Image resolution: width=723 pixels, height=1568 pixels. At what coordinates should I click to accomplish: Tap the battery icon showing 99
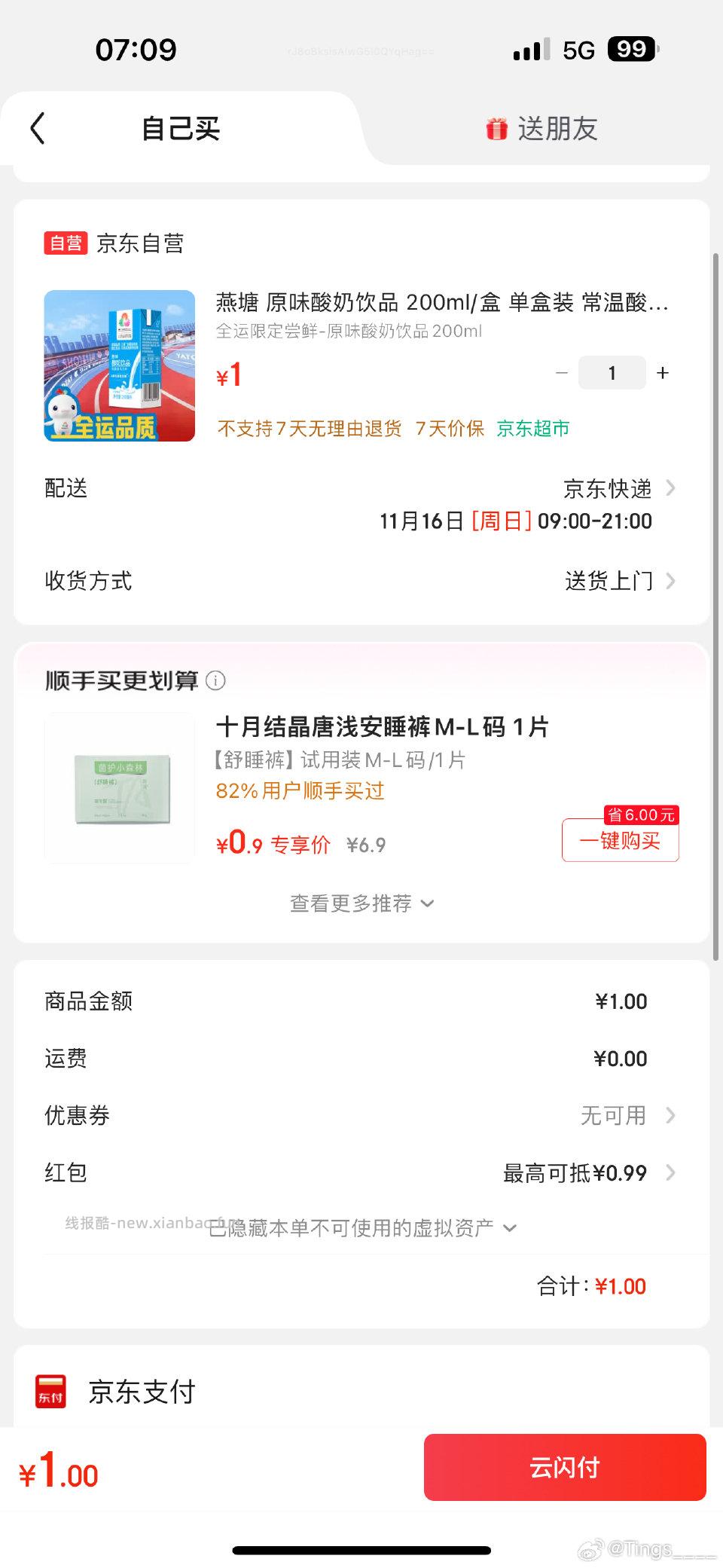coord(633,48)
